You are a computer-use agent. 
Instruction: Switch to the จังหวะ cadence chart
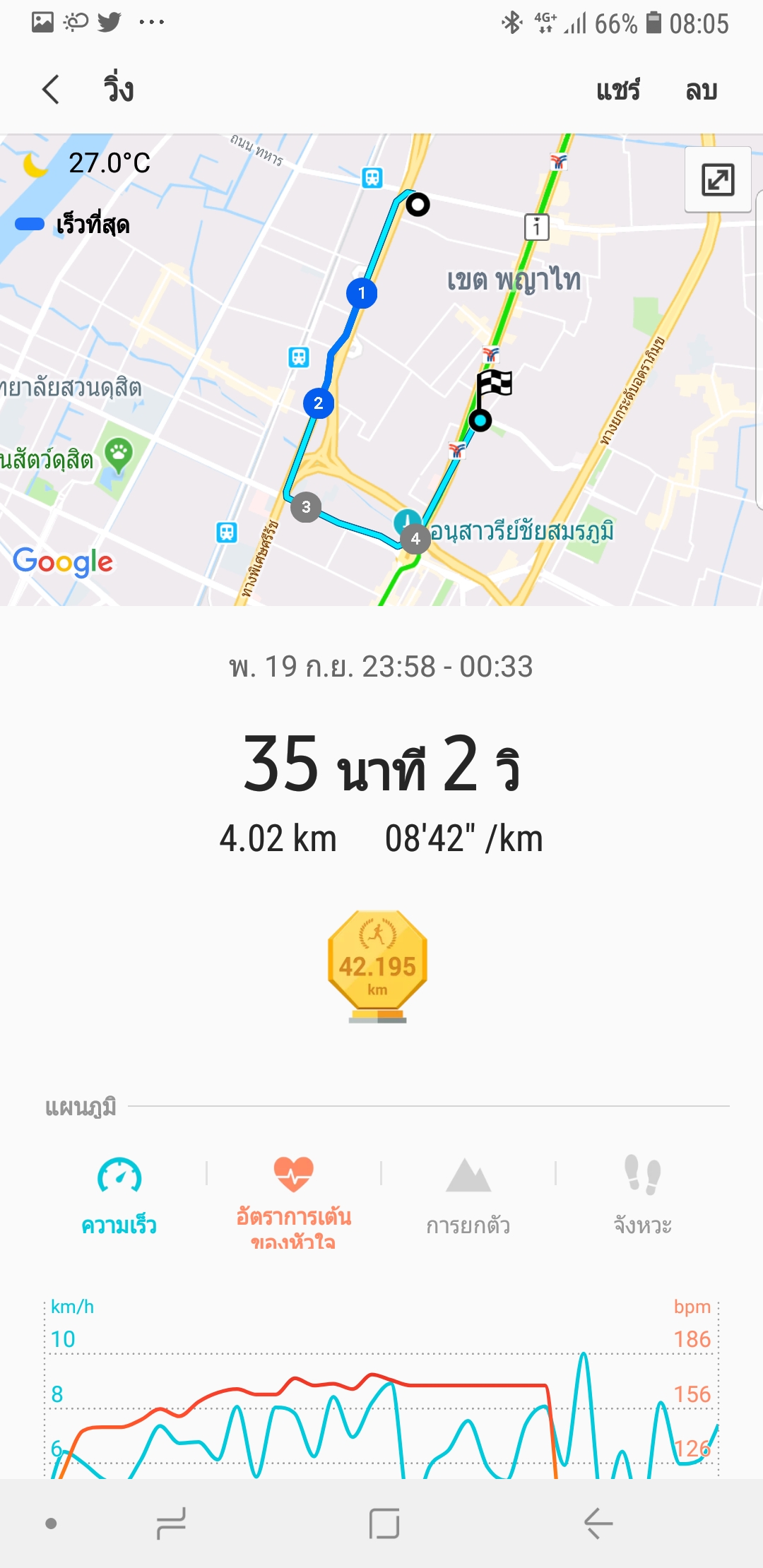tap(642, 1195)
